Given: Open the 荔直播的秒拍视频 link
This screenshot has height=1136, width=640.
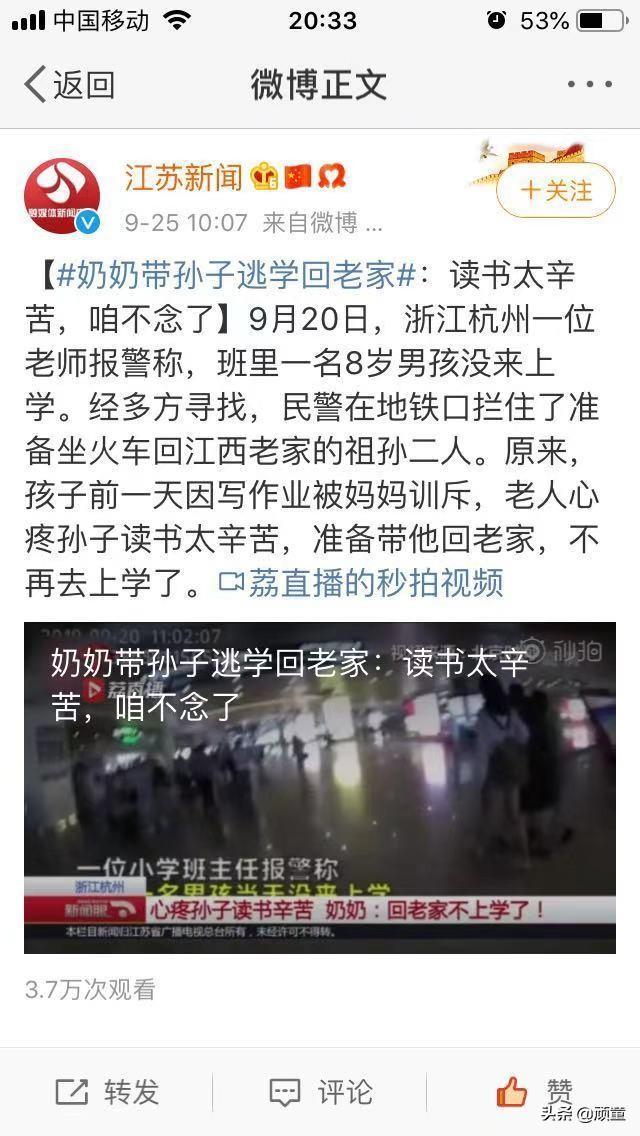Looking at the screenshot, I should point(362,582).
